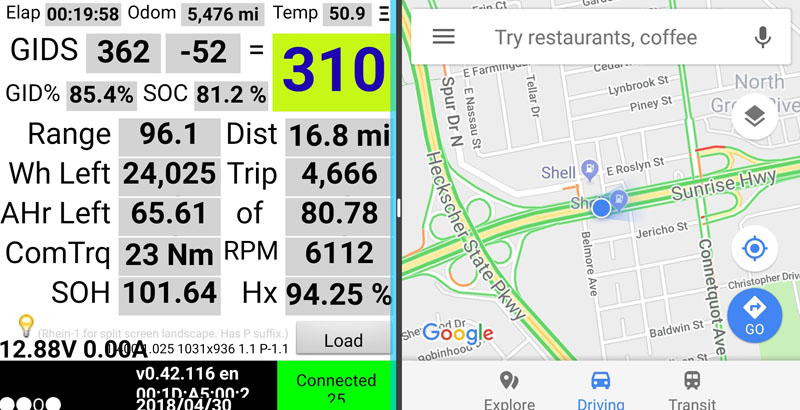Start voice search with the microphone
Image resolution: width=800 pixels, height=410 pixels.
tap(763, 37)
